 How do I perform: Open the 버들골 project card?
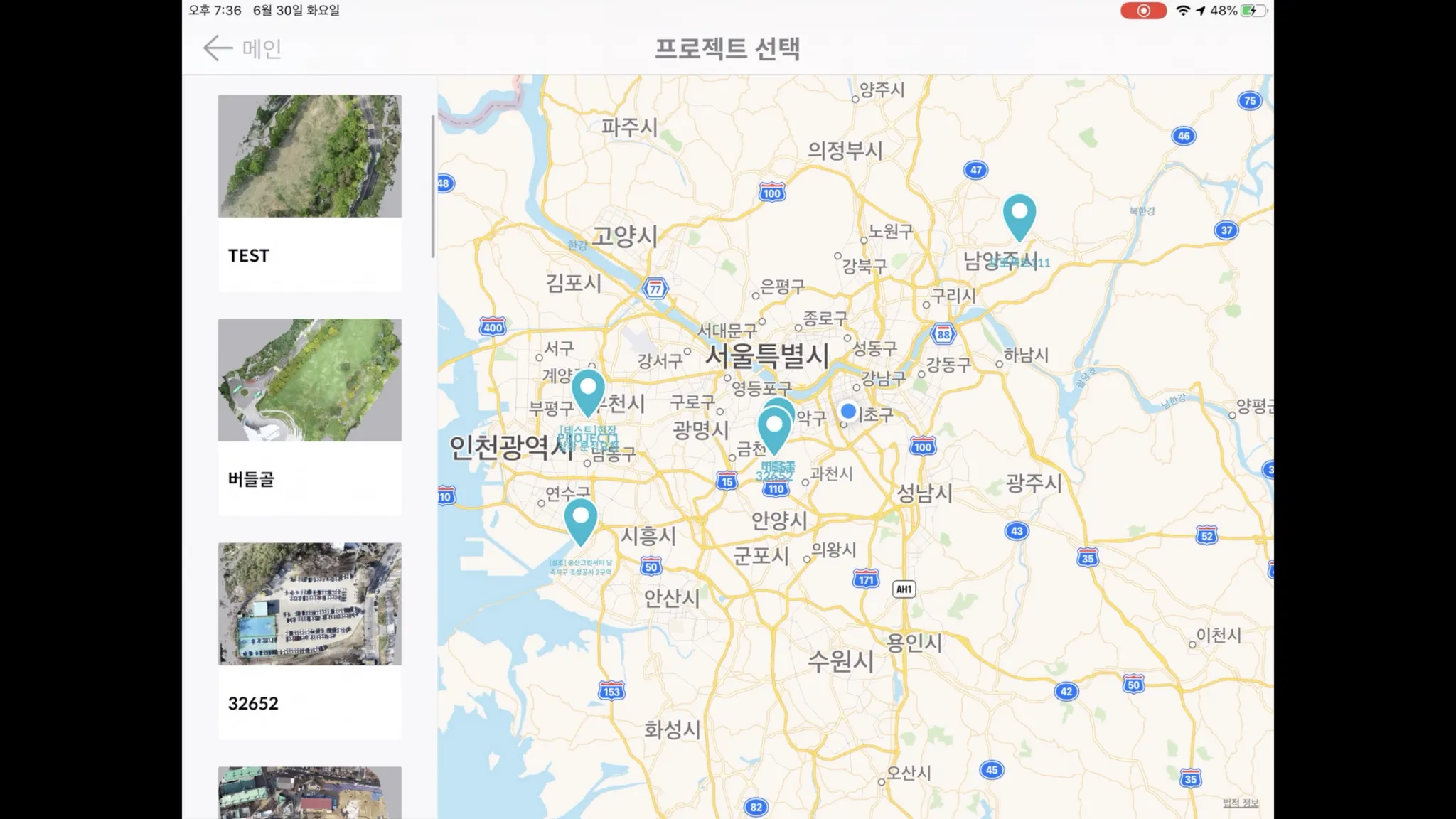pos(309,416)
